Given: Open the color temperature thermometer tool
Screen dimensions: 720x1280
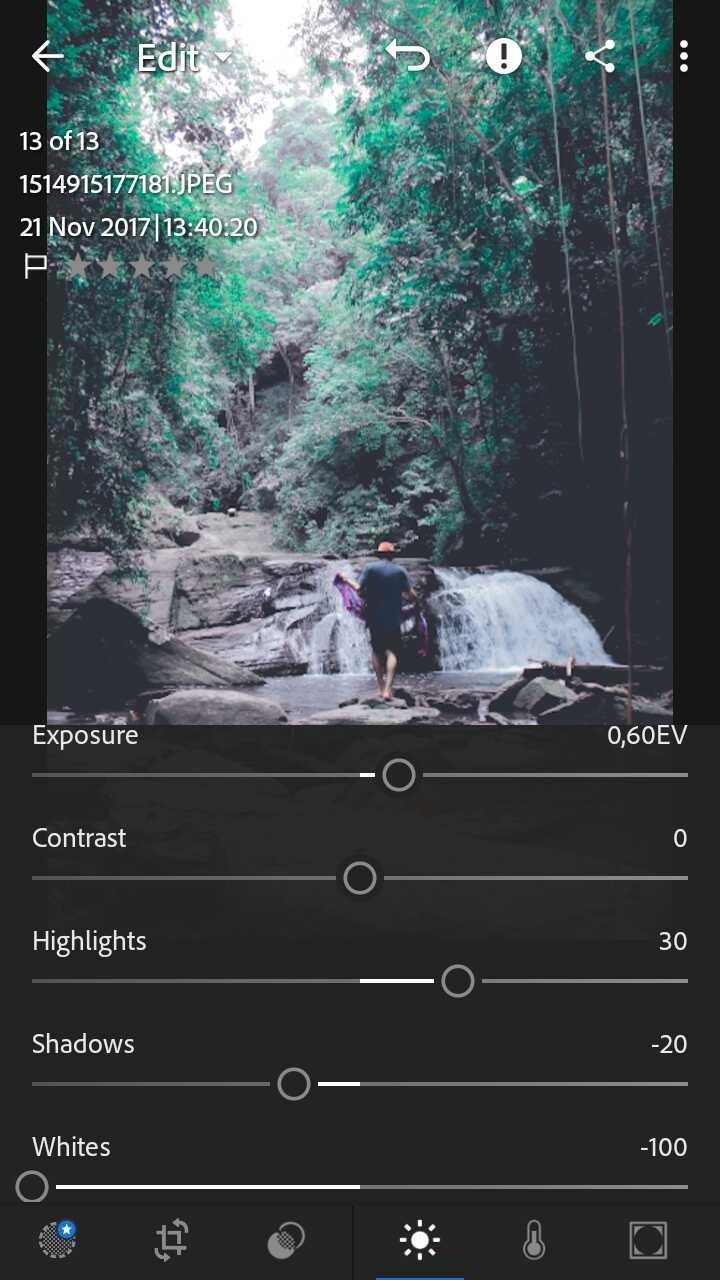Looking at the screenshot, I should coord(534,1241).
